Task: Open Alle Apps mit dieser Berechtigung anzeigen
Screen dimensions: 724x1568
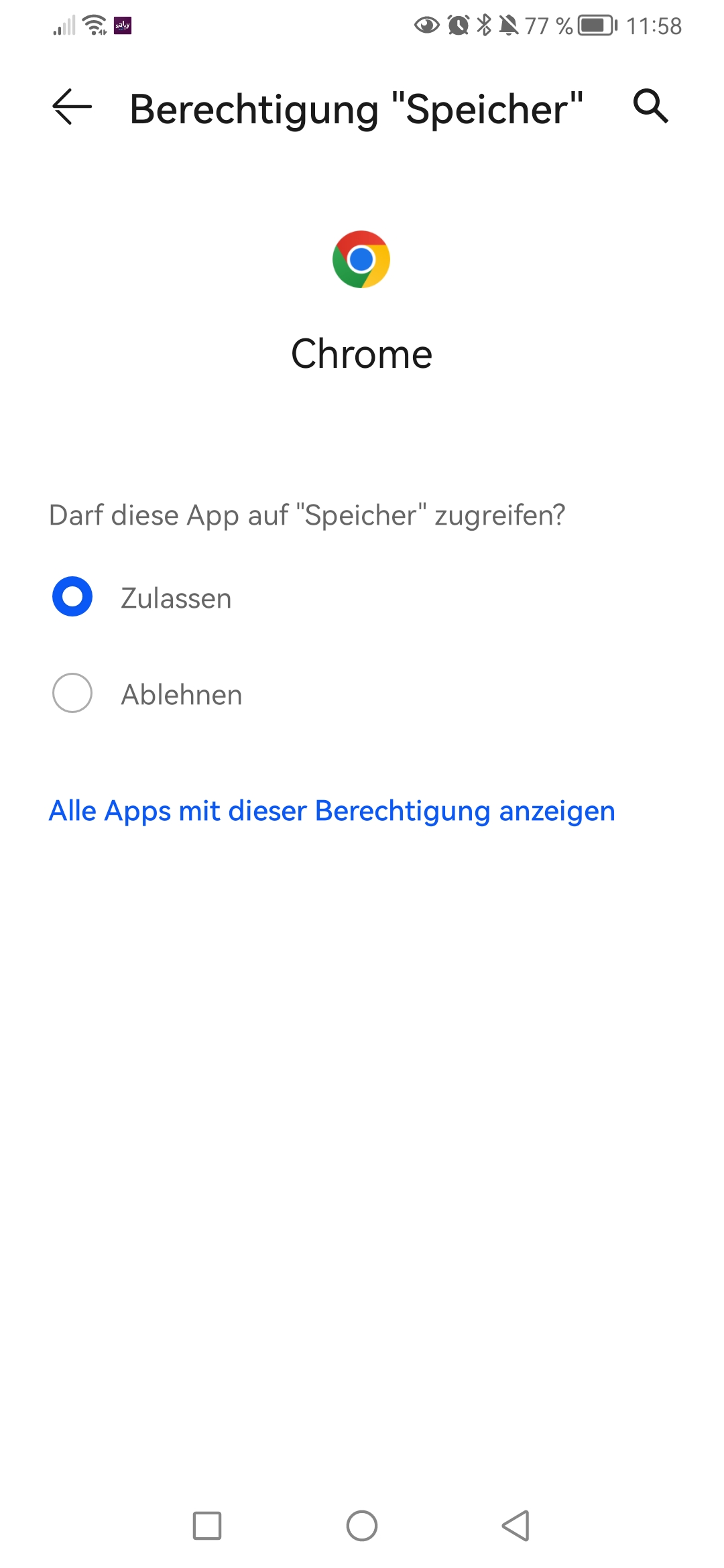Action: pos(332,811)
